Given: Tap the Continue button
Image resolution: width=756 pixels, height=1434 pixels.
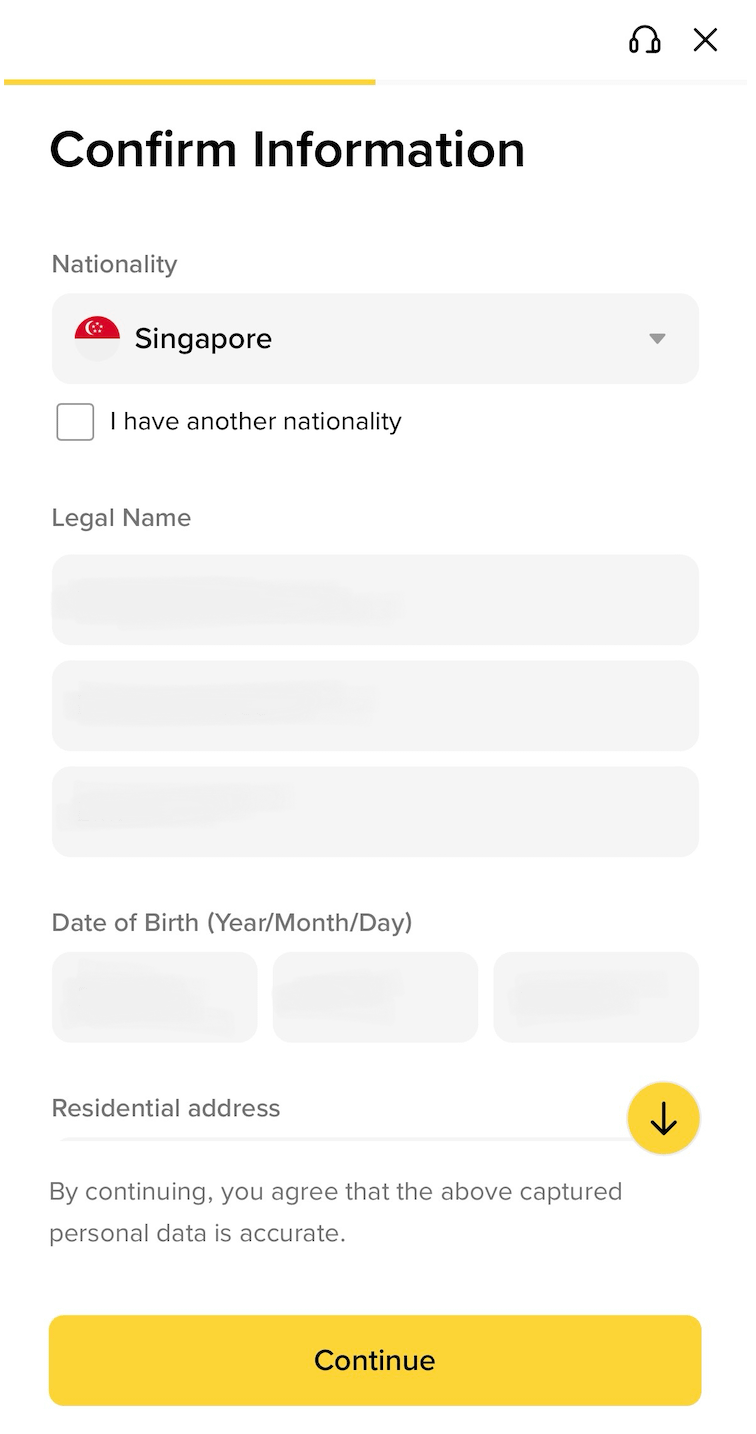Looking at the screenshot, I should pyautogui.click(x=375, y=1360).
